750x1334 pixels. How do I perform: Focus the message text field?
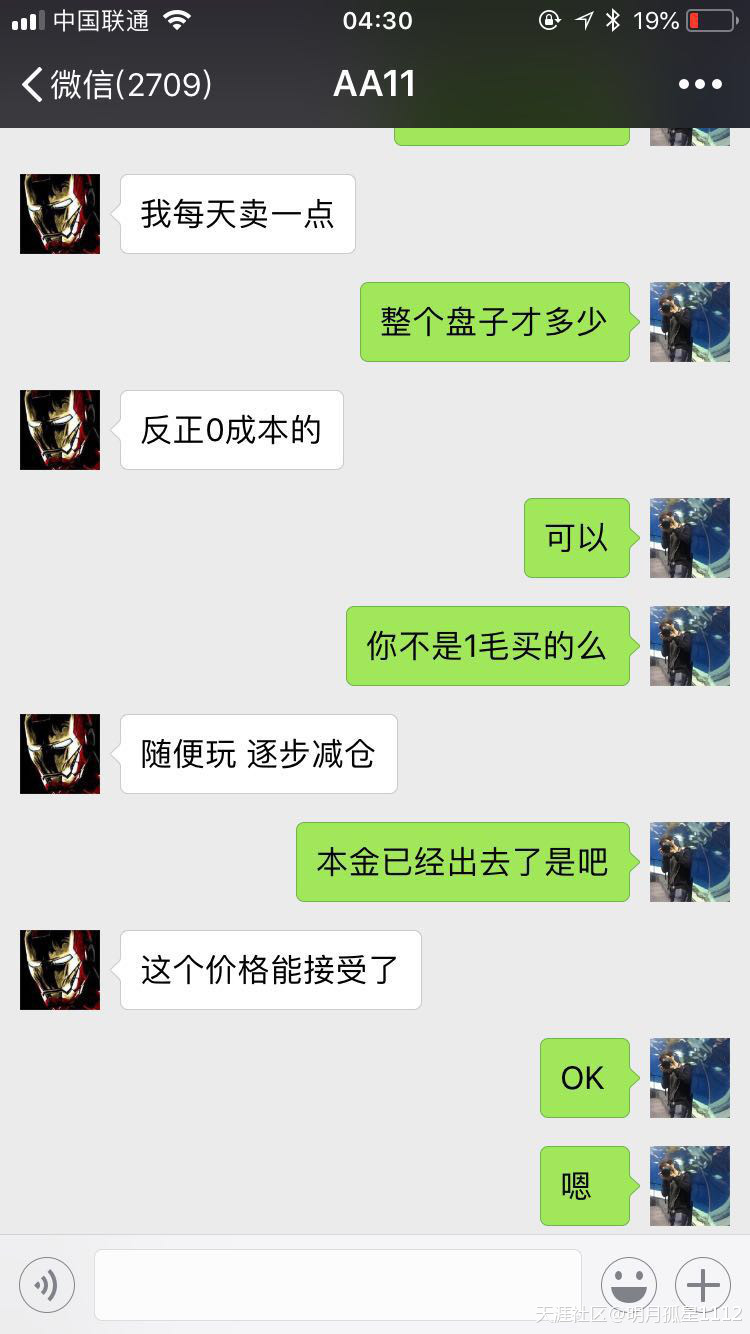pos(338,1285)
